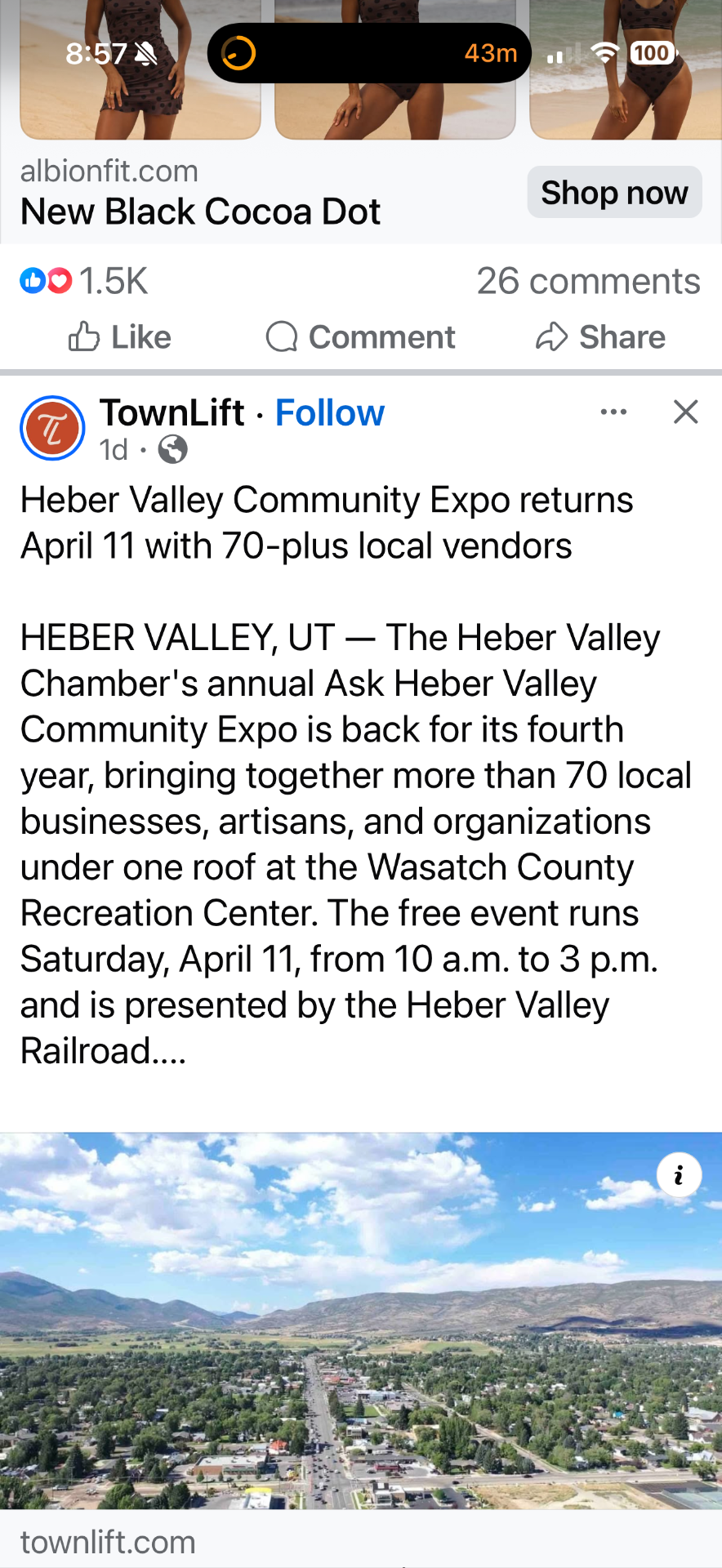
Task: See who reacted to the 1.5K reactions
Action: point(84,281)
